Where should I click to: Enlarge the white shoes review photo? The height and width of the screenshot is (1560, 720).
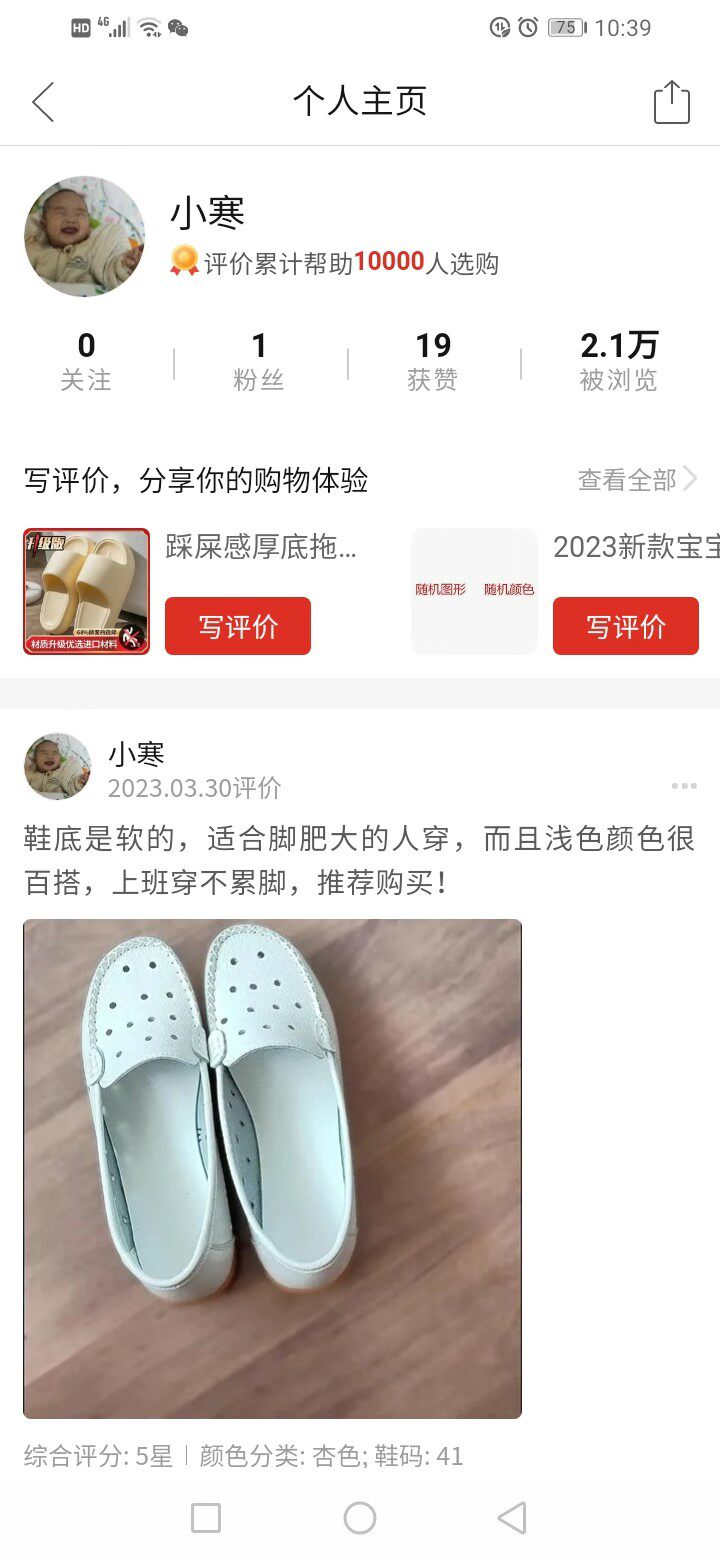pos(272,1168)
